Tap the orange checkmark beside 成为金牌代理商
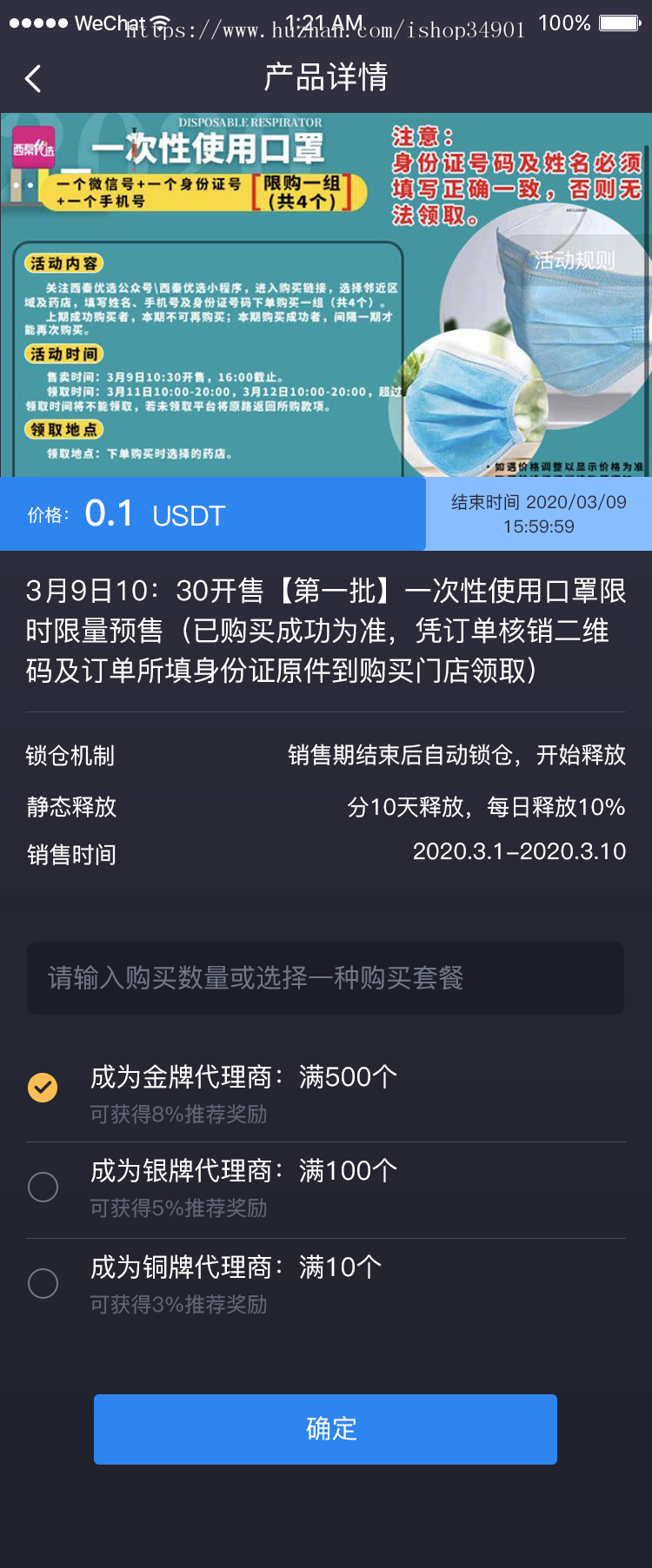The image size is (652, 1568). coord(43,1087)
